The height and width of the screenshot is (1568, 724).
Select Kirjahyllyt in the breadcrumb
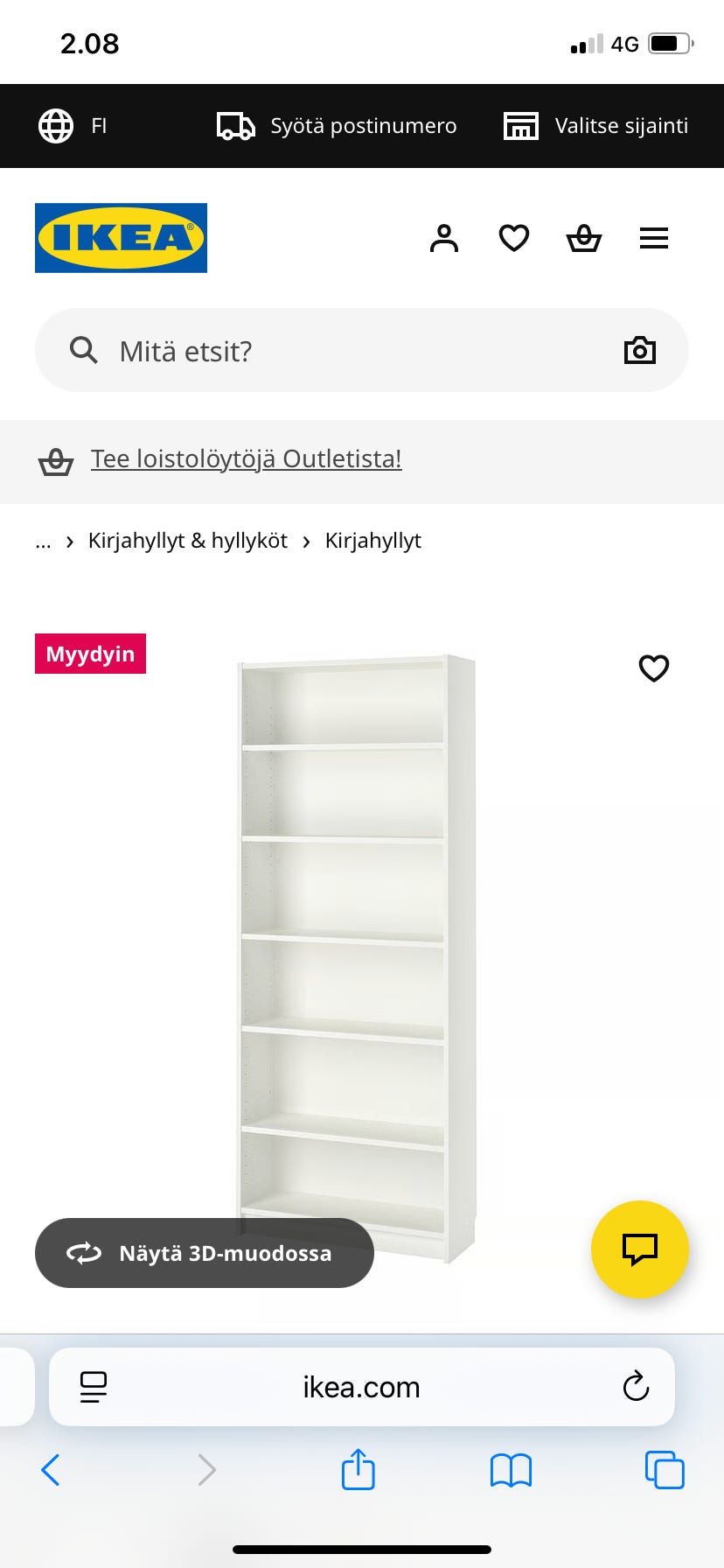[x=372, y=540]
